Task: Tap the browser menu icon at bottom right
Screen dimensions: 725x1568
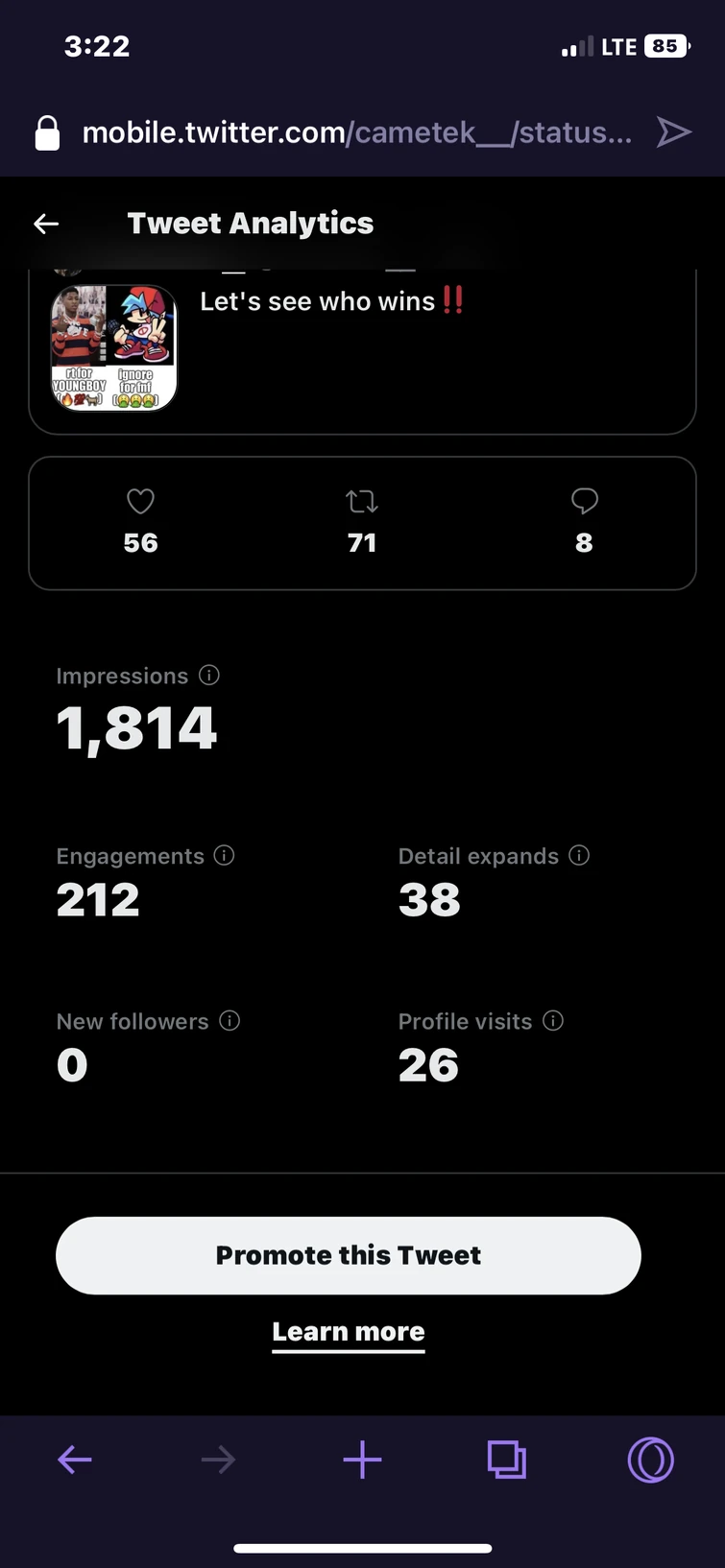Action: [650, 1460]
